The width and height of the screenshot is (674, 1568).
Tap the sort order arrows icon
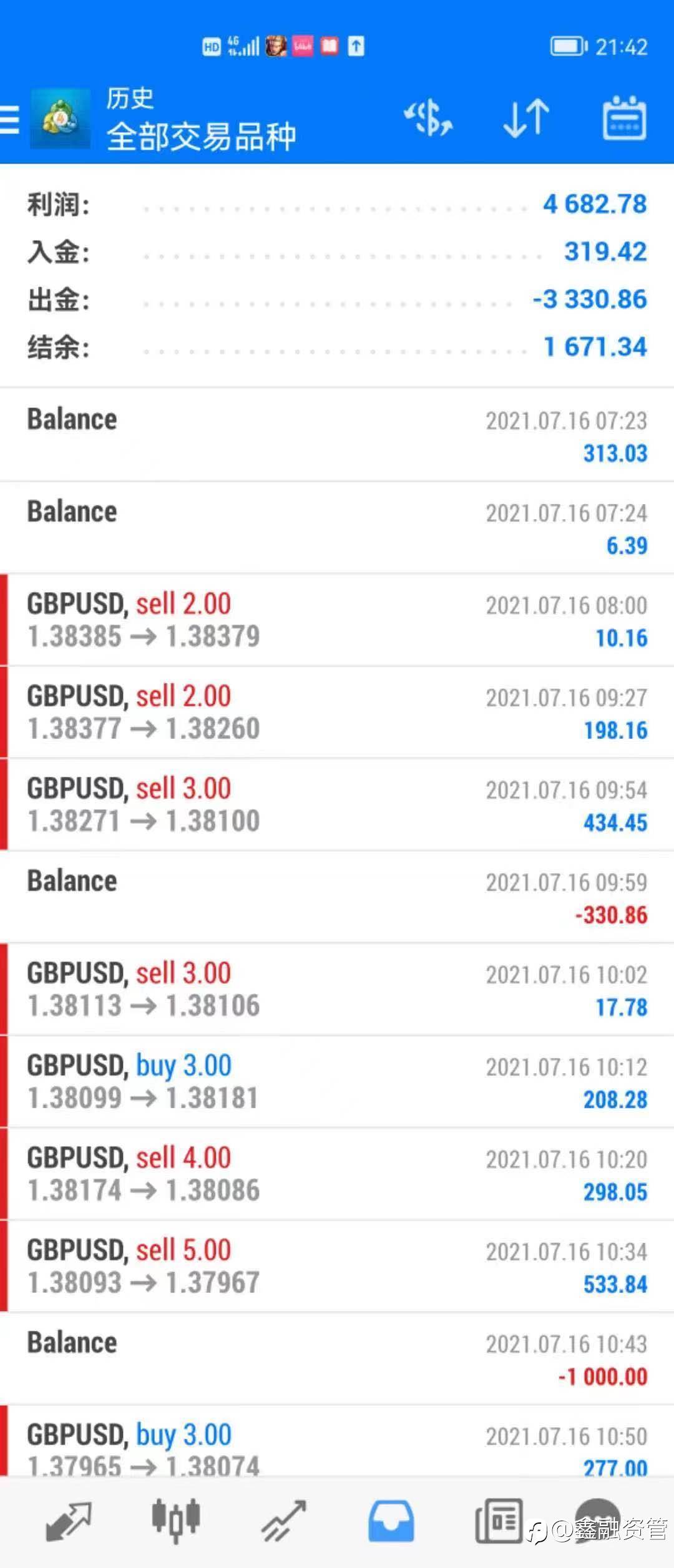(526, 119)
